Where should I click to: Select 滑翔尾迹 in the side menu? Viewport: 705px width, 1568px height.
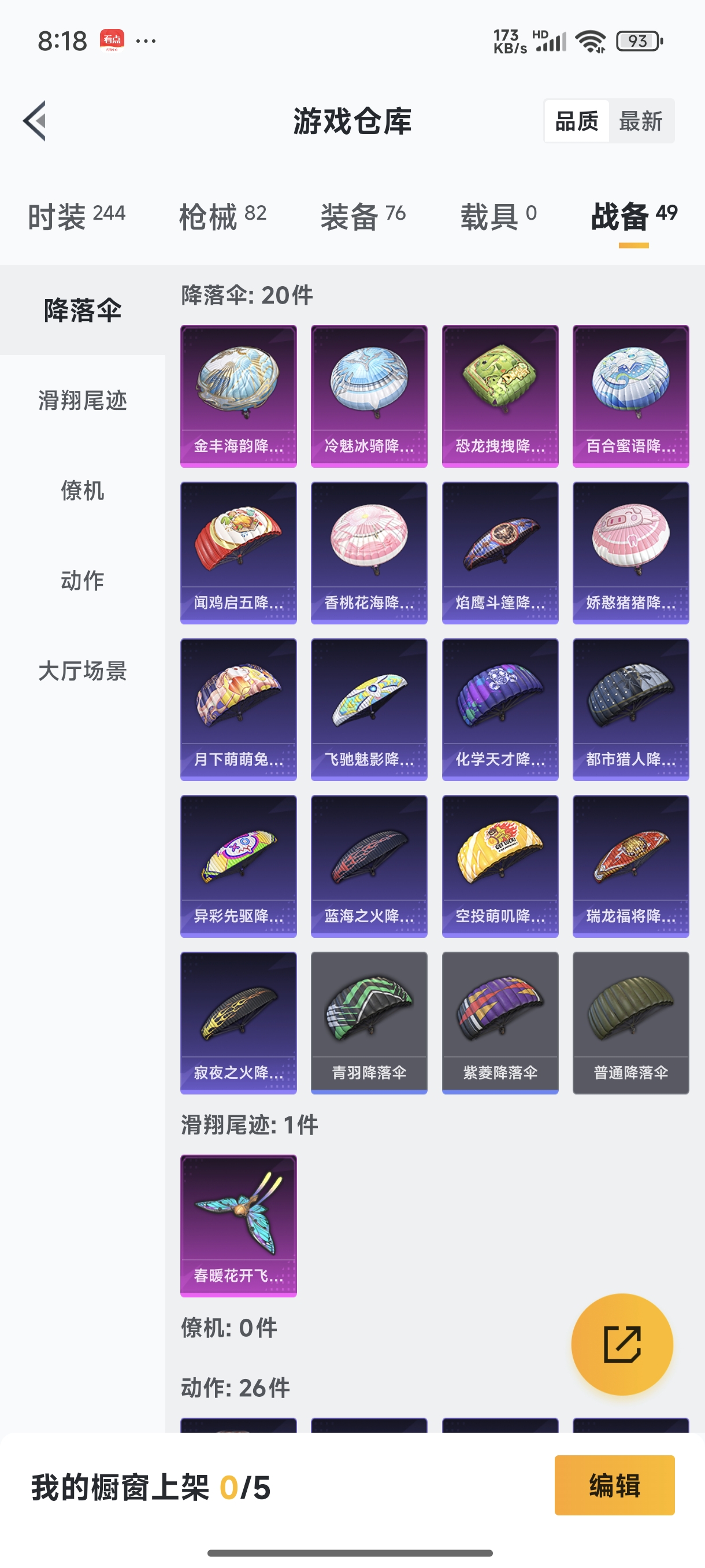83,401
